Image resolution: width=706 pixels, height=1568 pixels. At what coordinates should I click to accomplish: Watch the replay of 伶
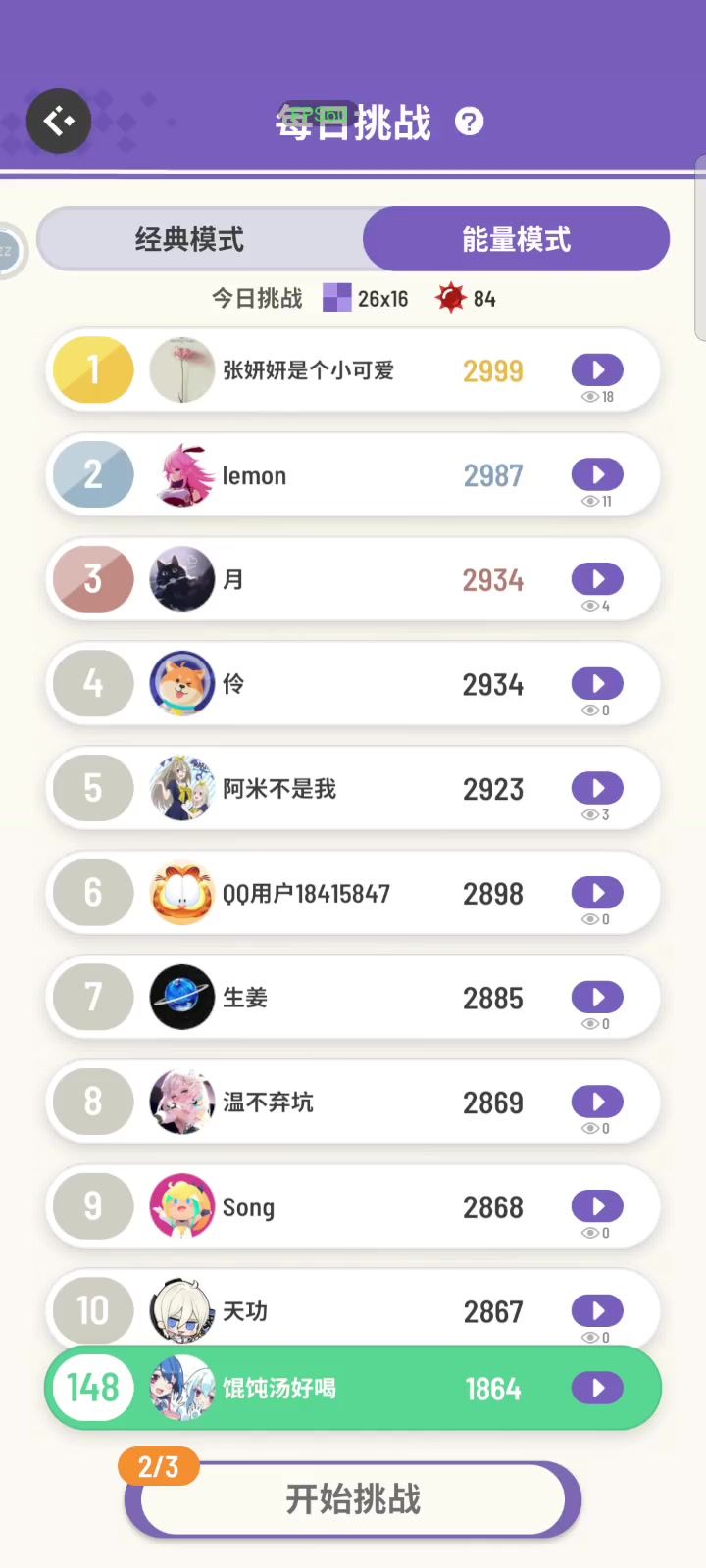tap(597, 684)
